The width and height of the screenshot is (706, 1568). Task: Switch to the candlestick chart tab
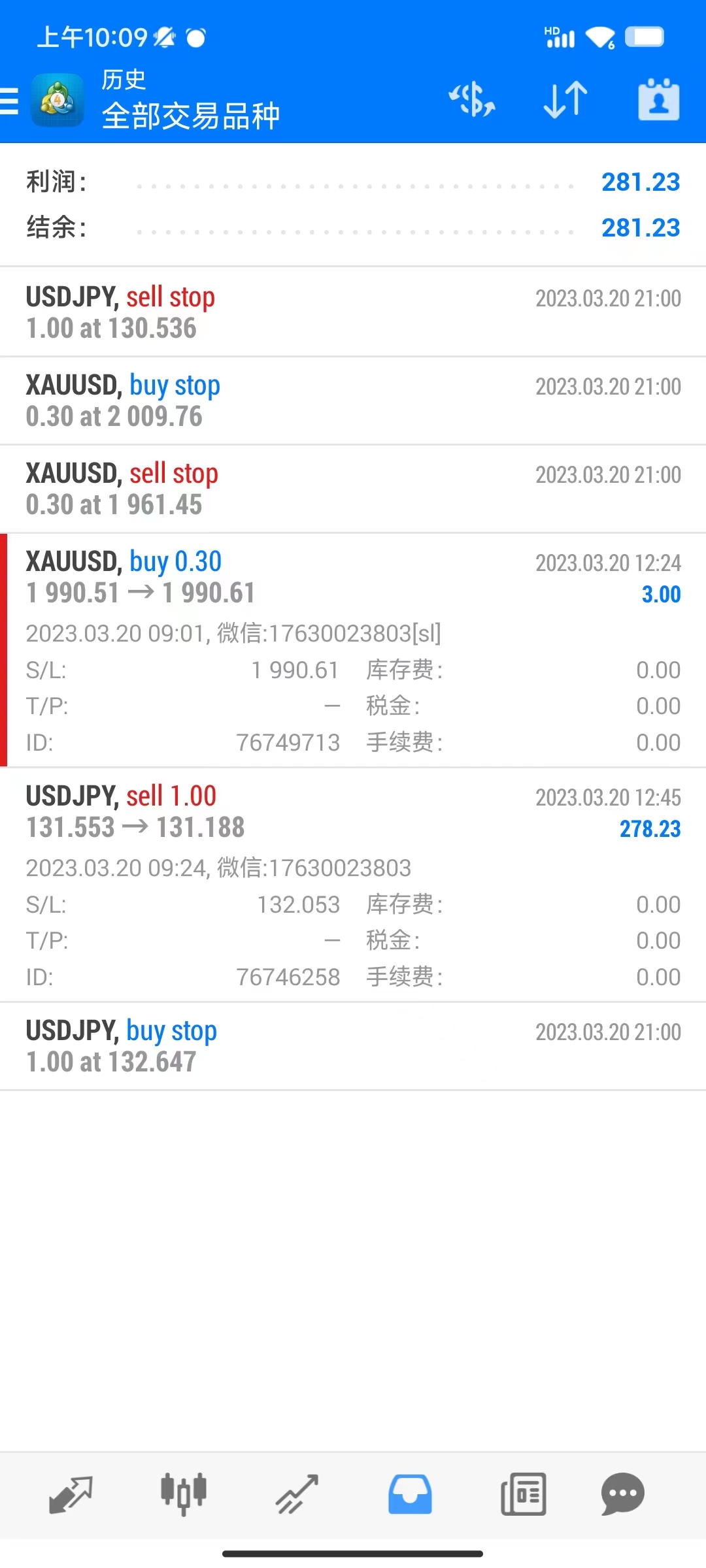pyautogui.click(x=184, y=1494)
